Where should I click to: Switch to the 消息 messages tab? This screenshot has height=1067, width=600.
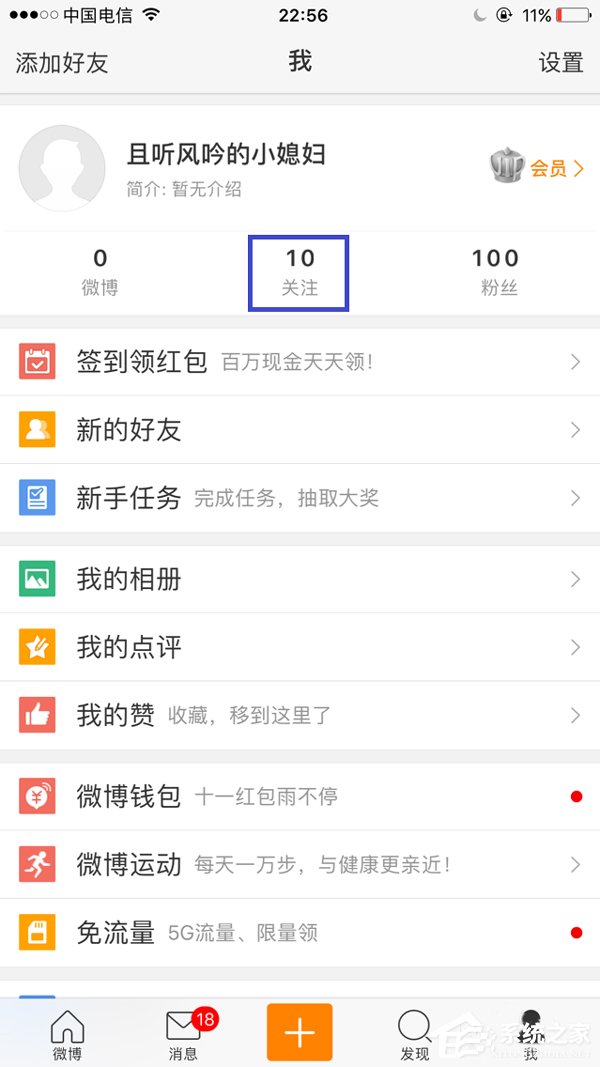coord(184,1034)
